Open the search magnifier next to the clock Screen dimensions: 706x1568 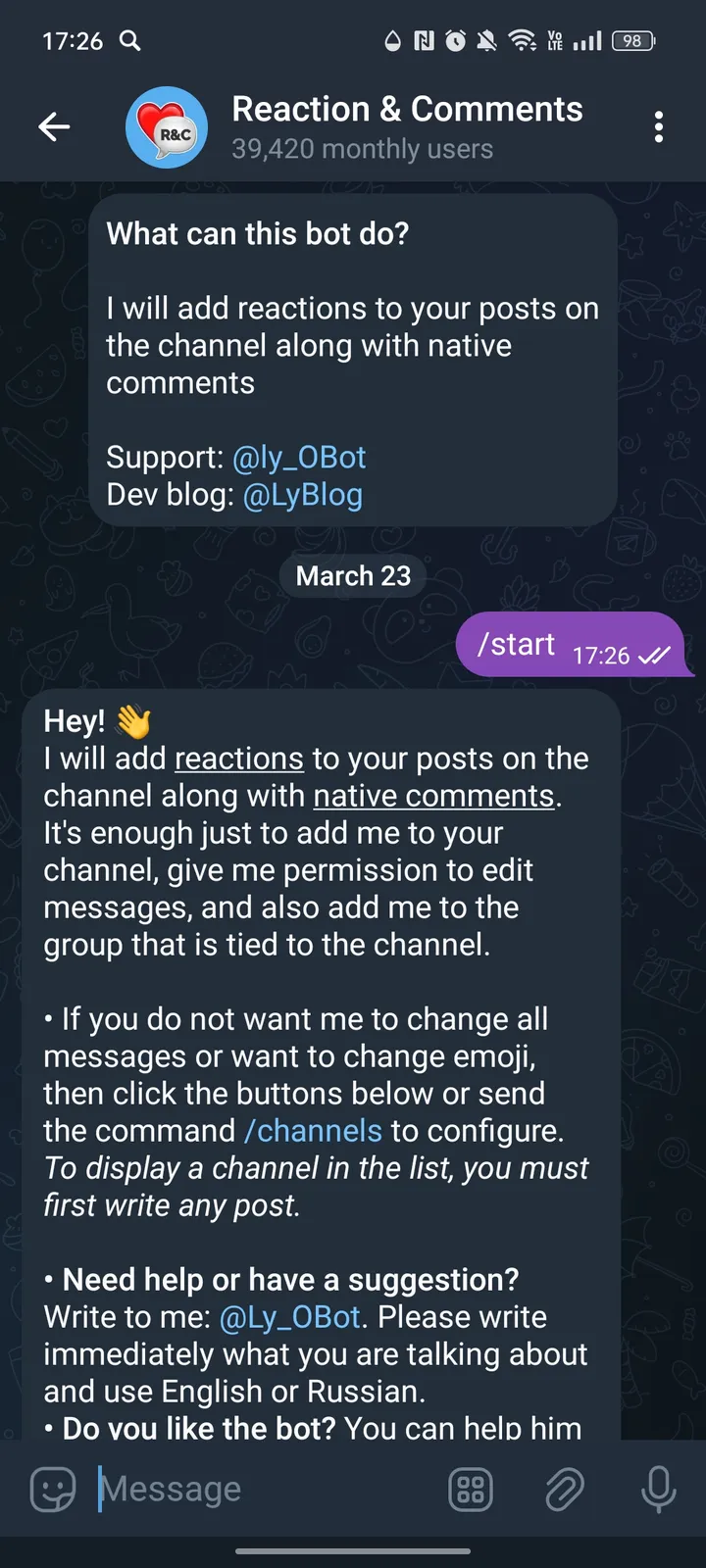tap(130, 41)
